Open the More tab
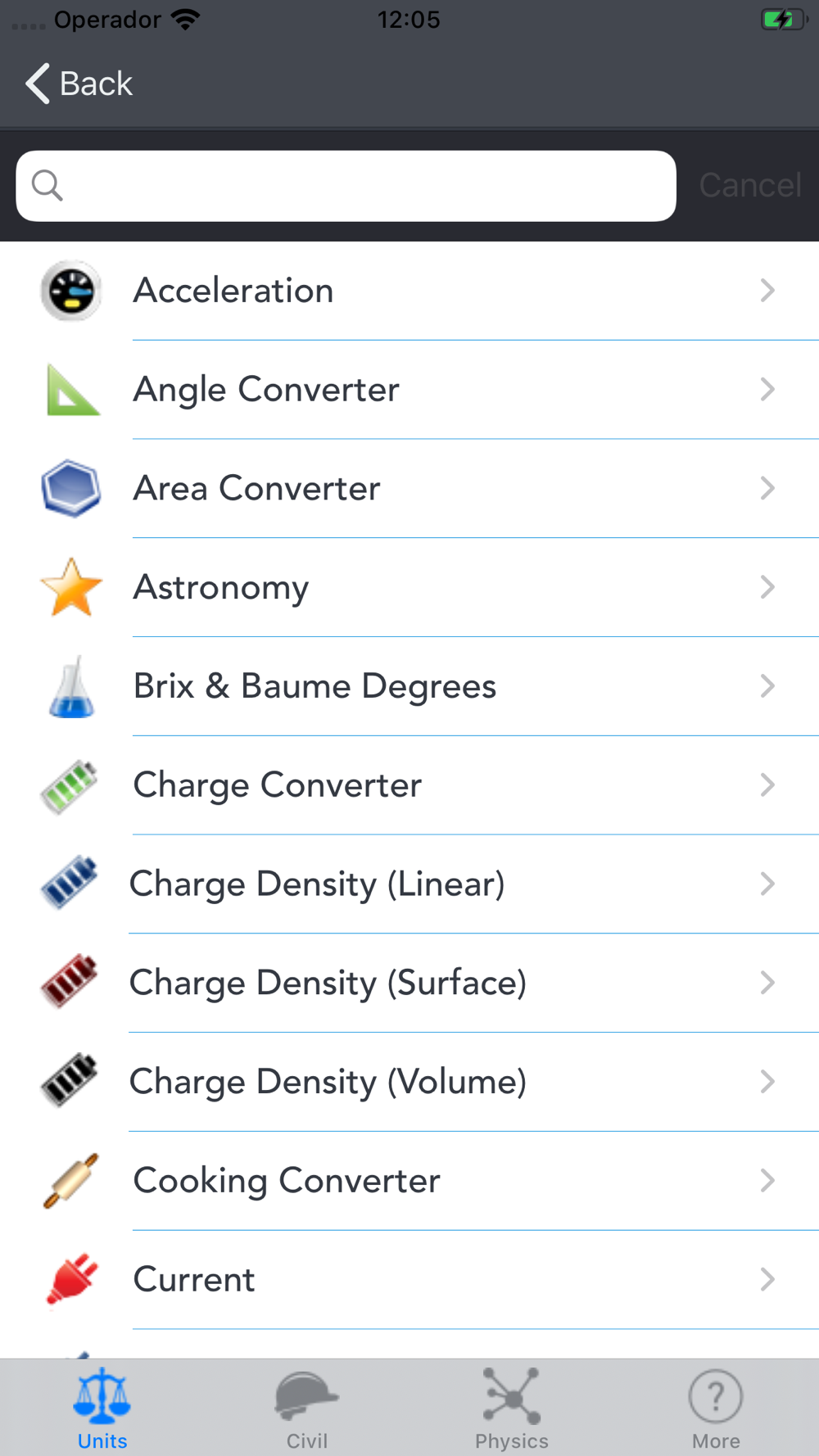The height and width of the screenshot is (1456, 819). [x=716, y=1409]
